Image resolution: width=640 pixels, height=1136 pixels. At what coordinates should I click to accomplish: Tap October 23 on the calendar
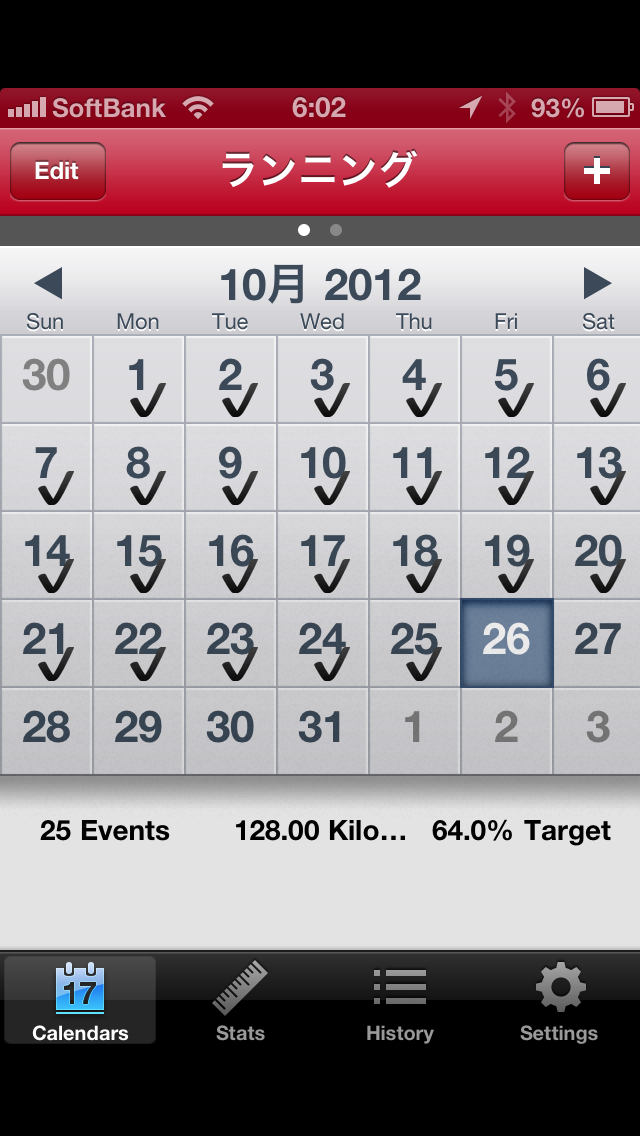230,643
